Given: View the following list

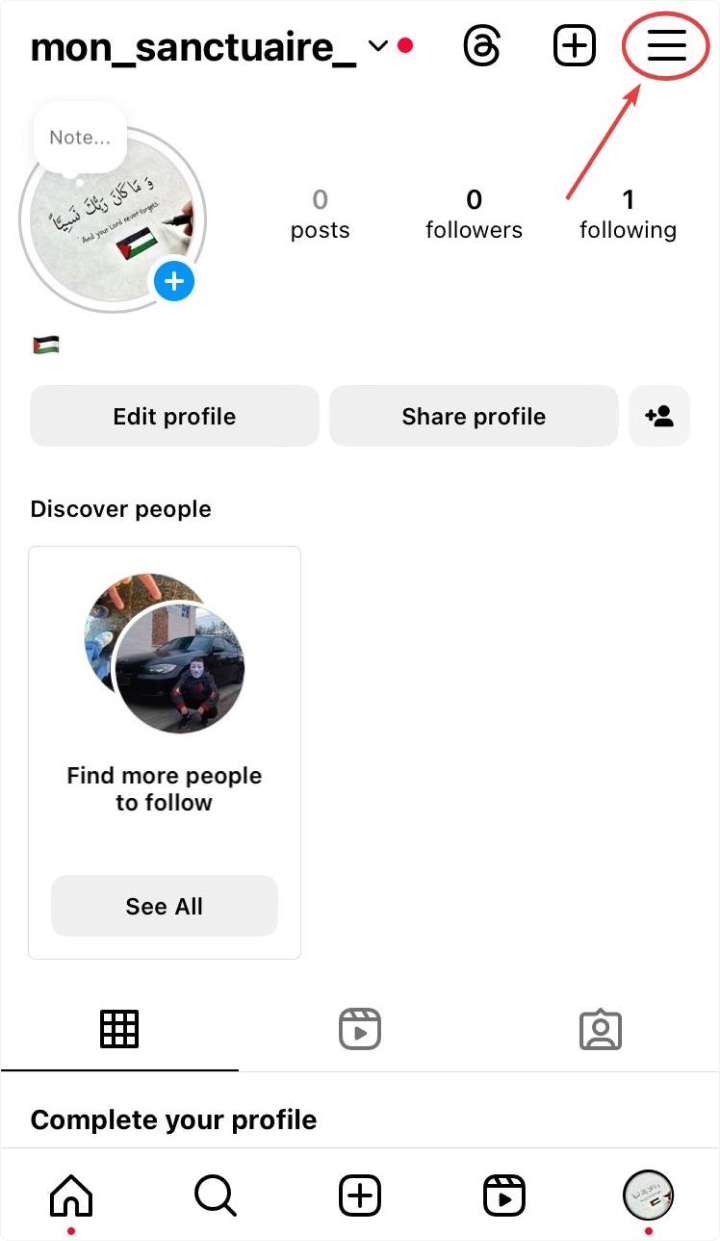Looking at the screenshot, I should (627, 214).
